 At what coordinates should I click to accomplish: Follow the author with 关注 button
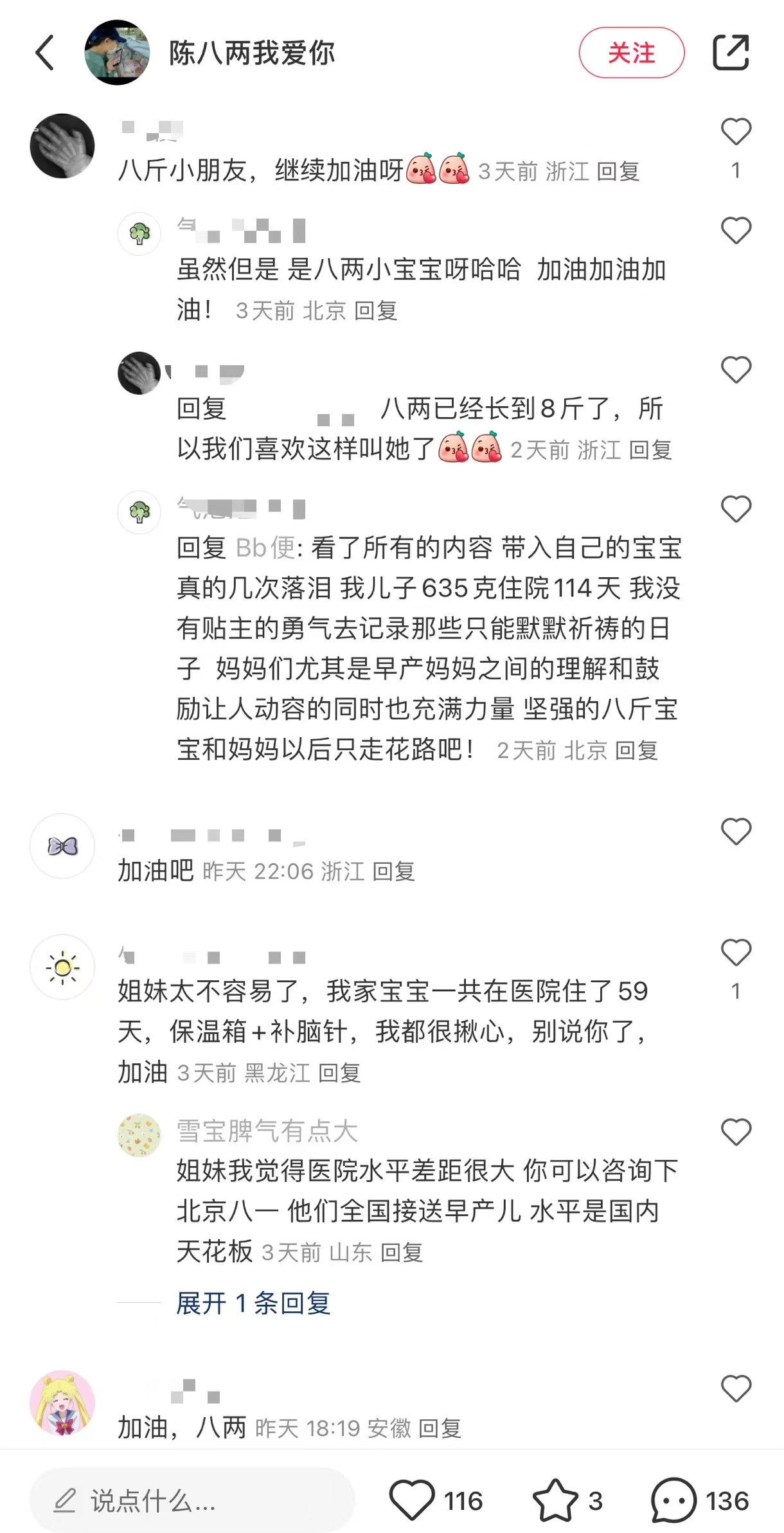point(631,53)
